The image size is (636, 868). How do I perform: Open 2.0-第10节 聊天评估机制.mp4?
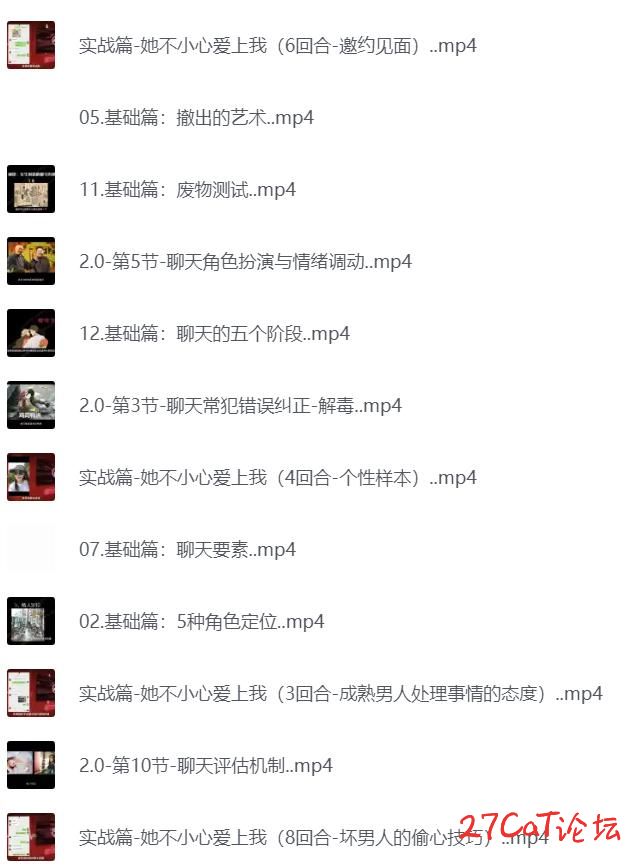point(205,766)
